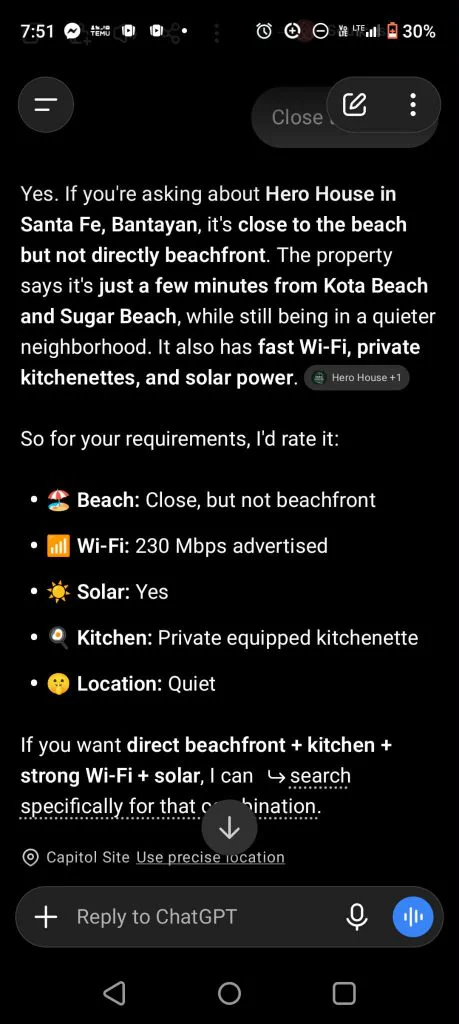Open the sidebar menu button
Screen dimensions: 459x1024
pyautogui.click(x=46, y=104)
